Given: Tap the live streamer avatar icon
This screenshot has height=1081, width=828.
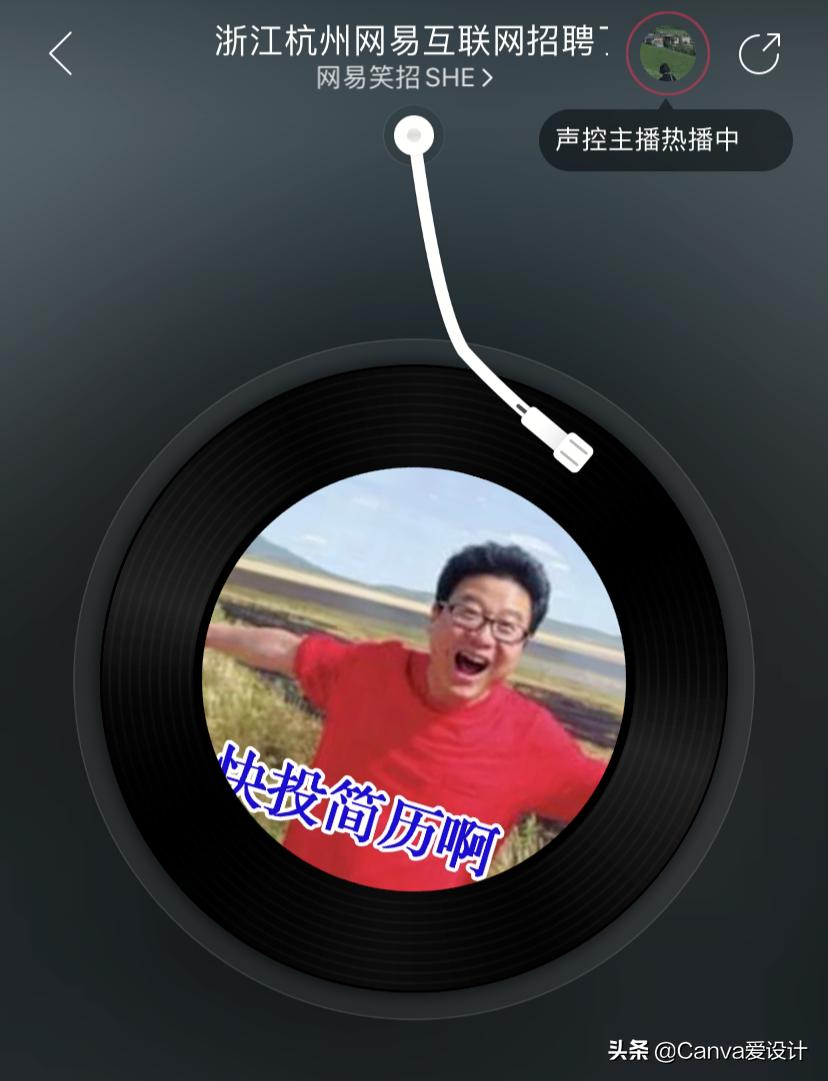Looking at the screenshot, I should pyautogui.click(x=667, y=53).
